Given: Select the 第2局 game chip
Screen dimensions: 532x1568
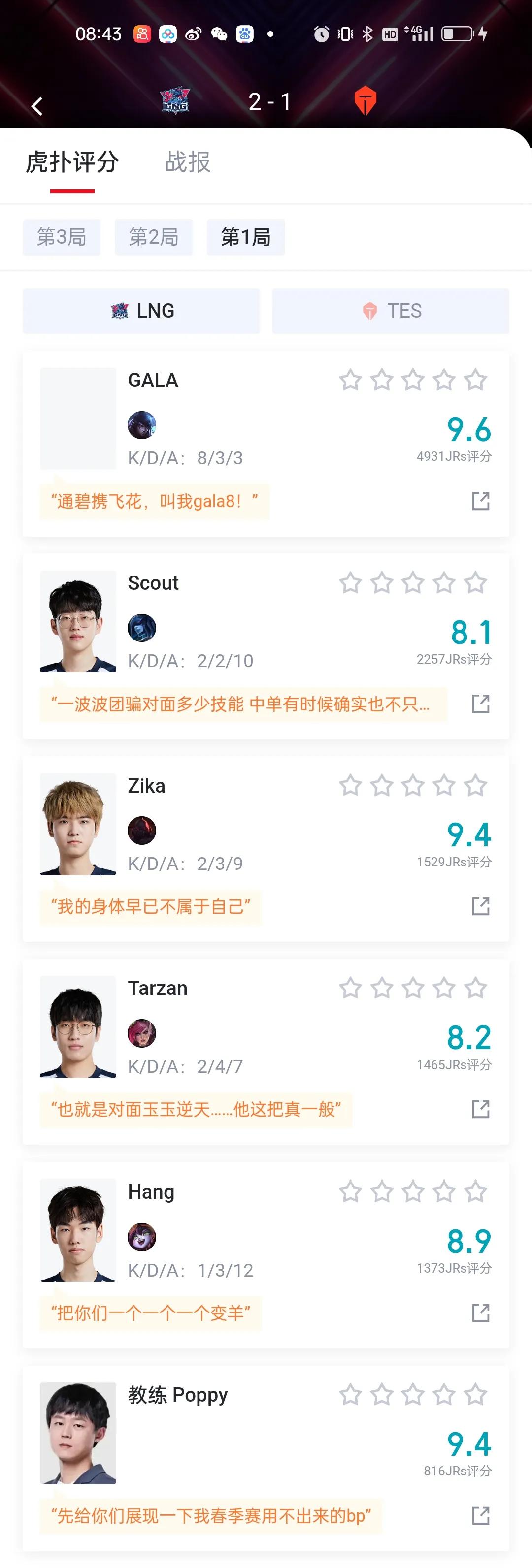Looking at the screenshot, I should point(154,237).
